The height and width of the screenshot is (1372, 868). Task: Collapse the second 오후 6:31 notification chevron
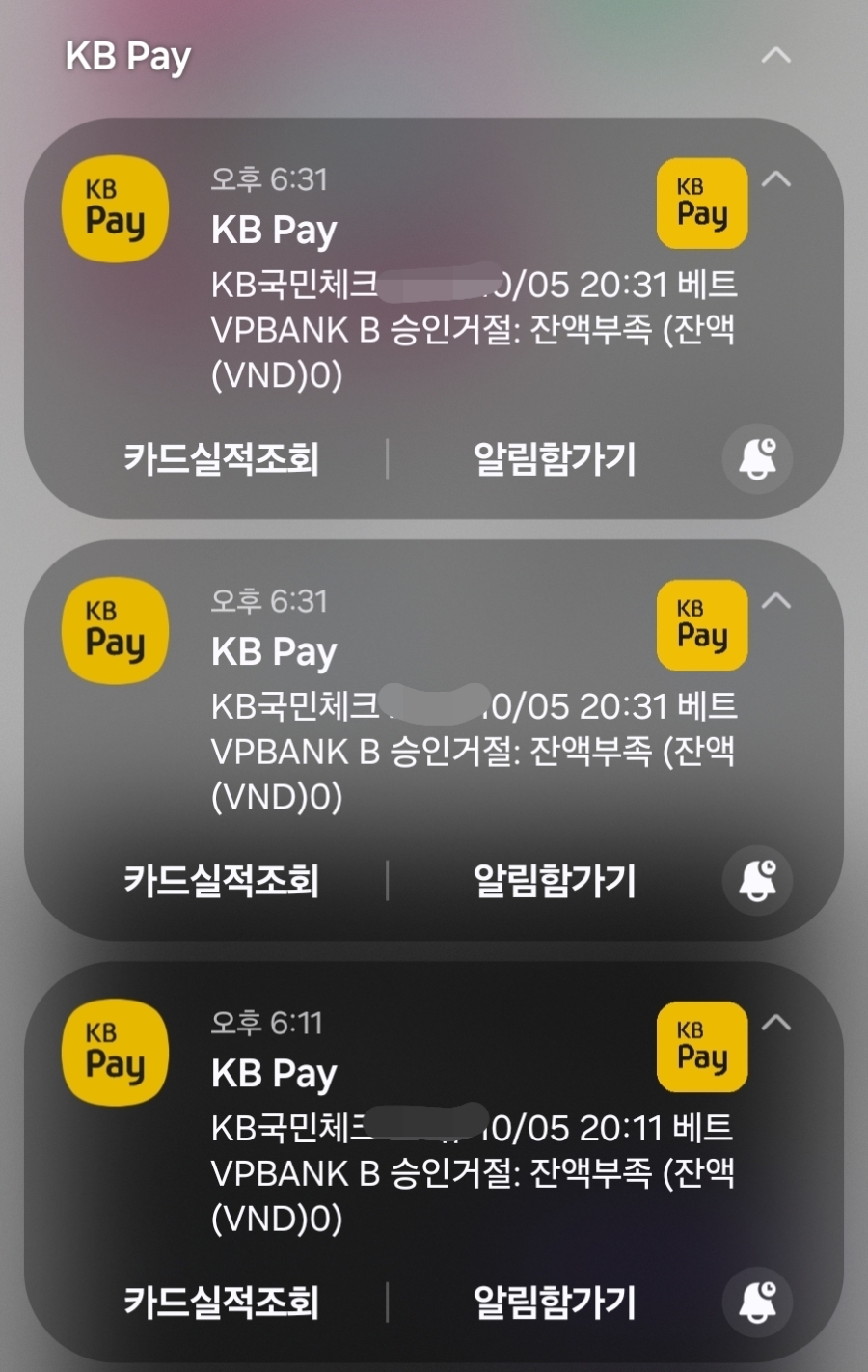pos(776,601)
